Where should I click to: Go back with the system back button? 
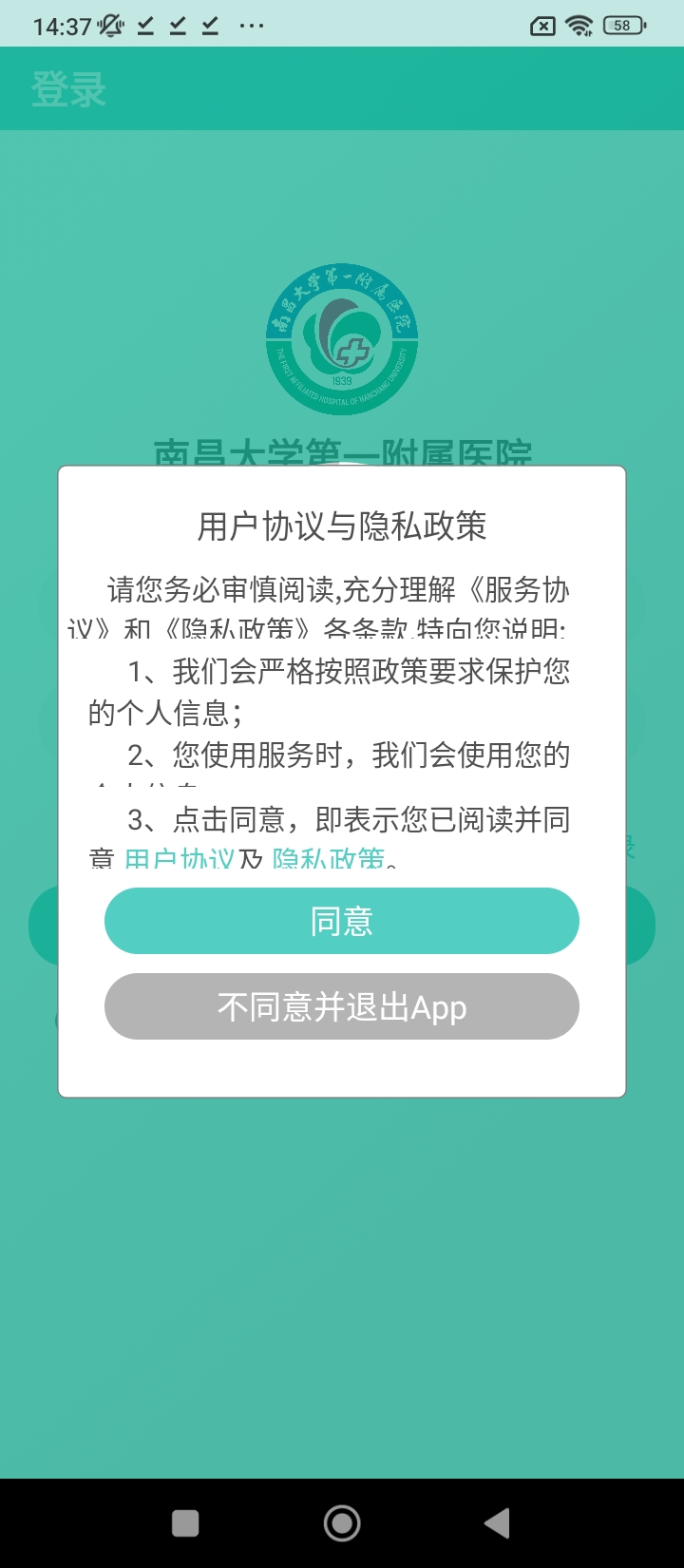pyautogui.click(x=497, y=1523)
